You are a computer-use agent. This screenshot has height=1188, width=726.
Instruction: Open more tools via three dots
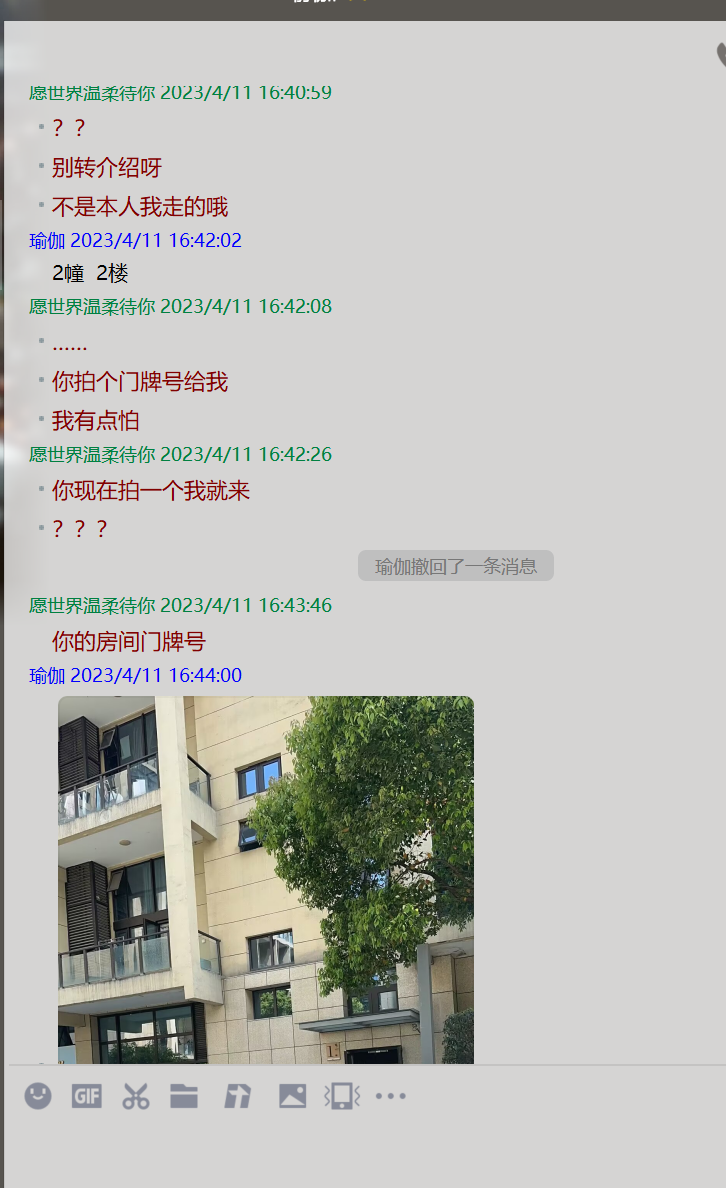(x=390, y=1097)
